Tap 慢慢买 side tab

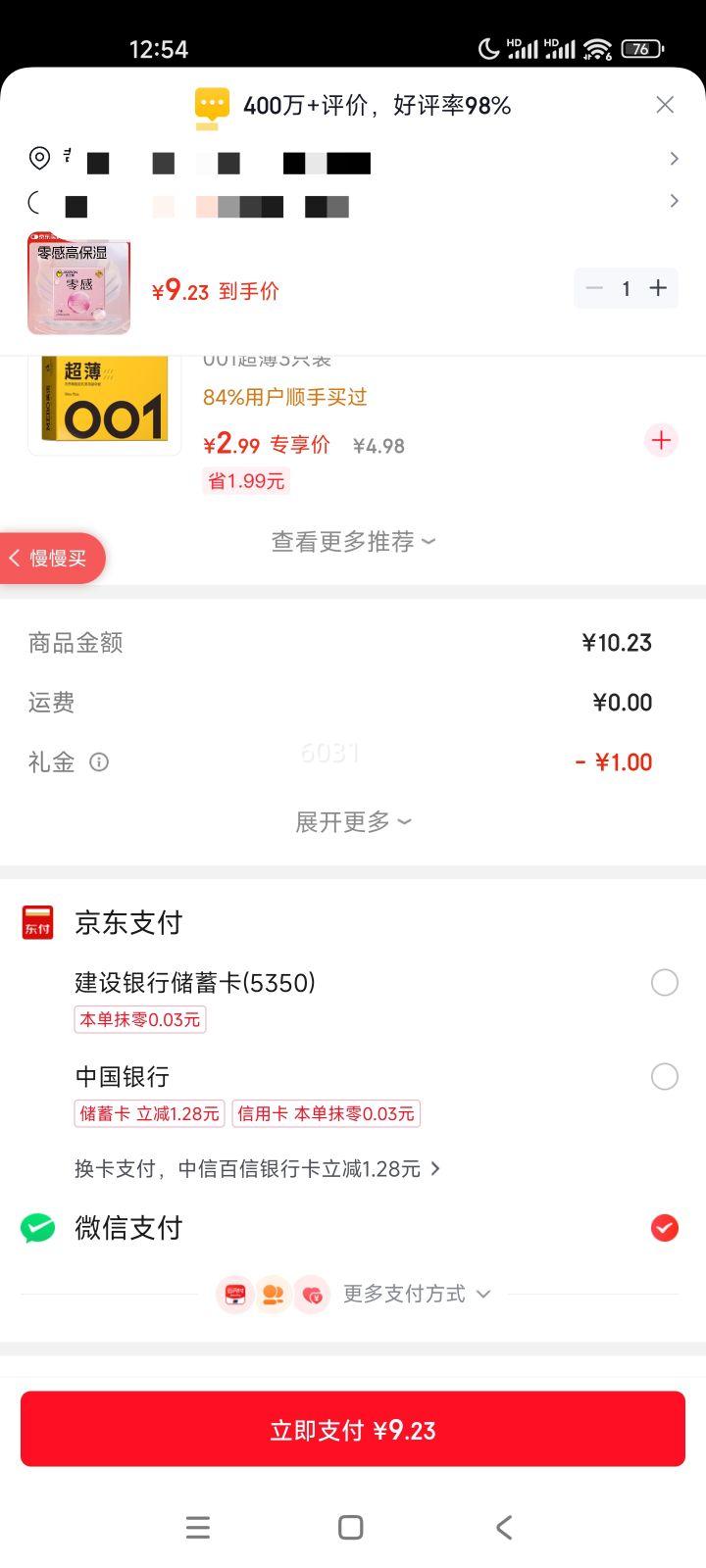pos(49,558)
